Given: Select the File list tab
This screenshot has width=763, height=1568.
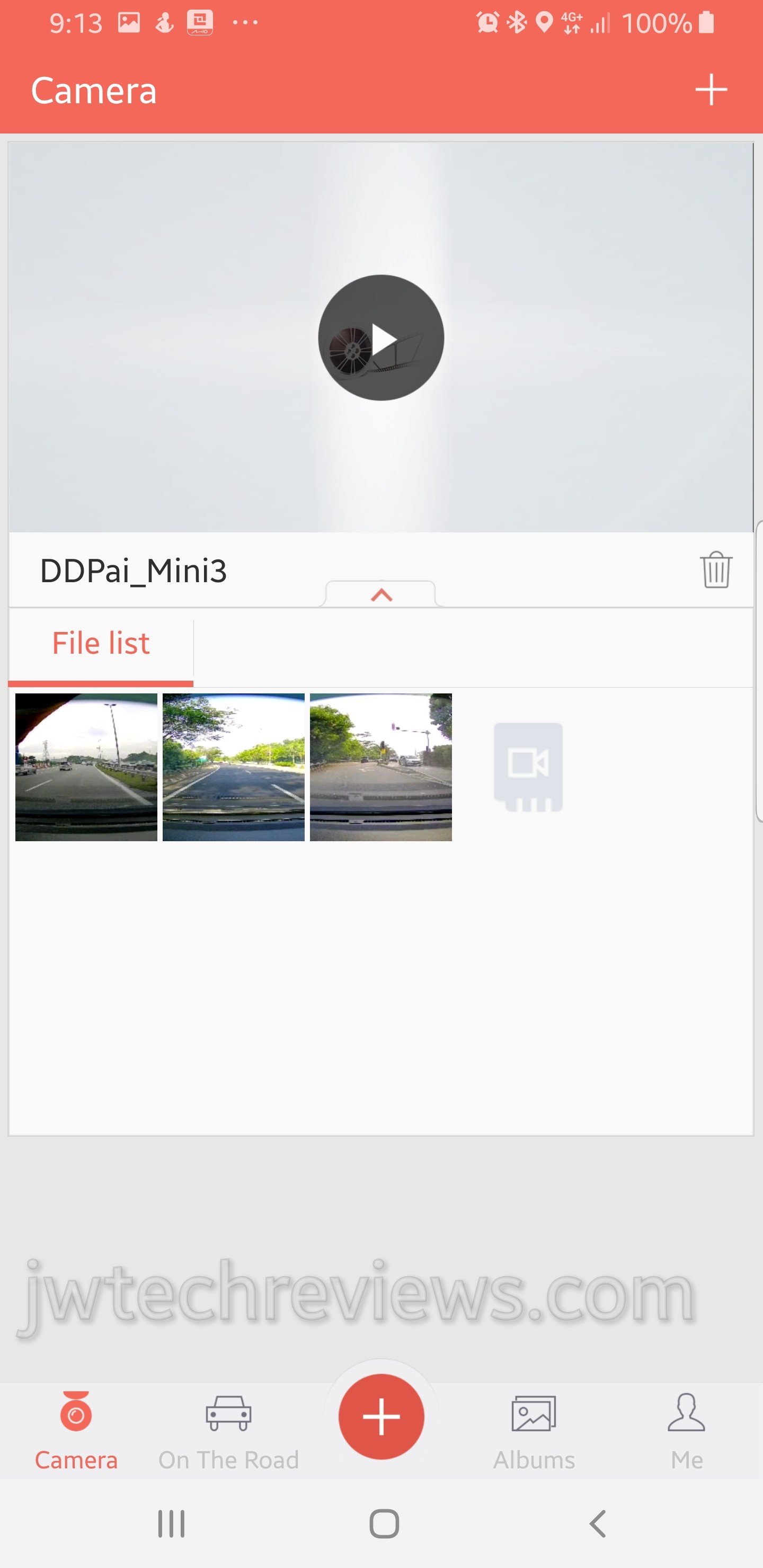Looking at the screenshot, I should click(x=101, y=644).
